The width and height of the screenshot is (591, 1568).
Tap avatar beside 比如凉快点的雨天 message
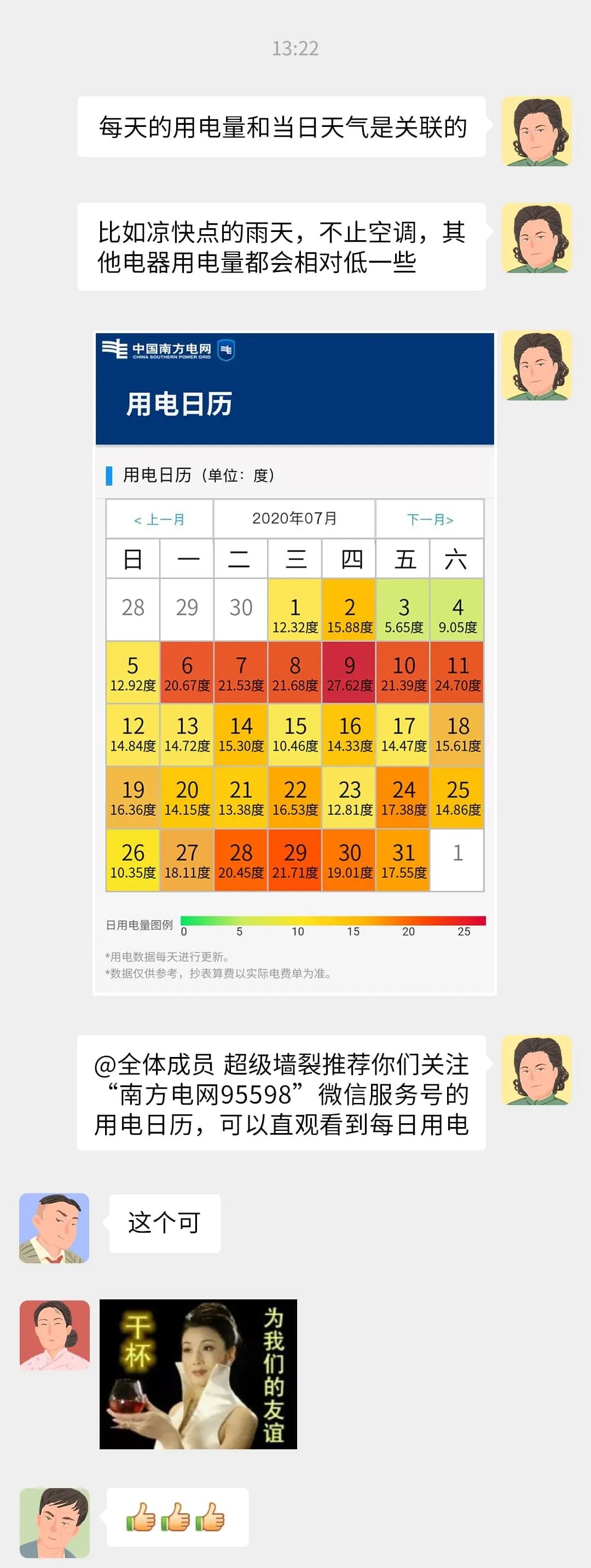pos(536,238)
